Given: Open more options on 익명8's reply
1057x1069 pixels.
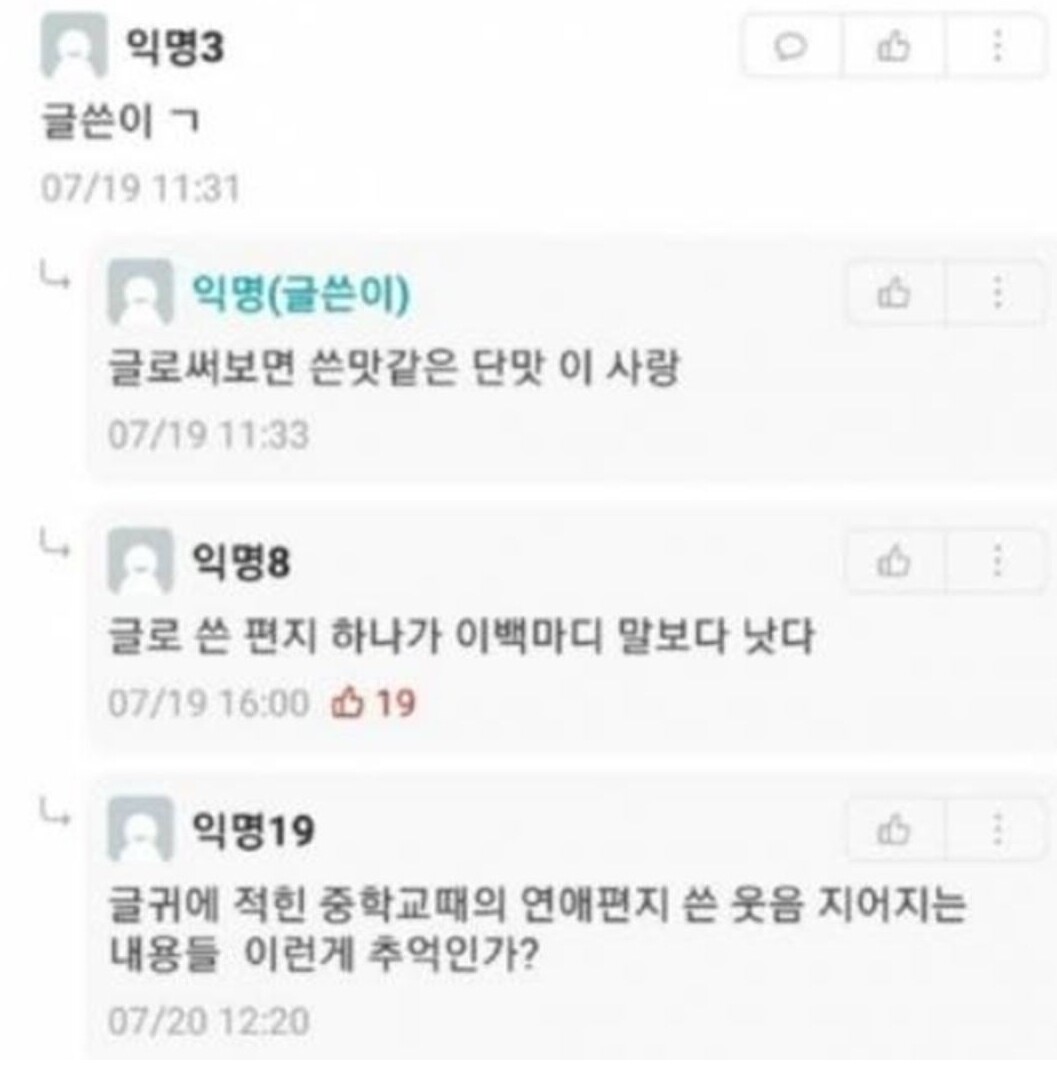Looking at the screenshot, I should pyautogui.click(x=996, y=561).
